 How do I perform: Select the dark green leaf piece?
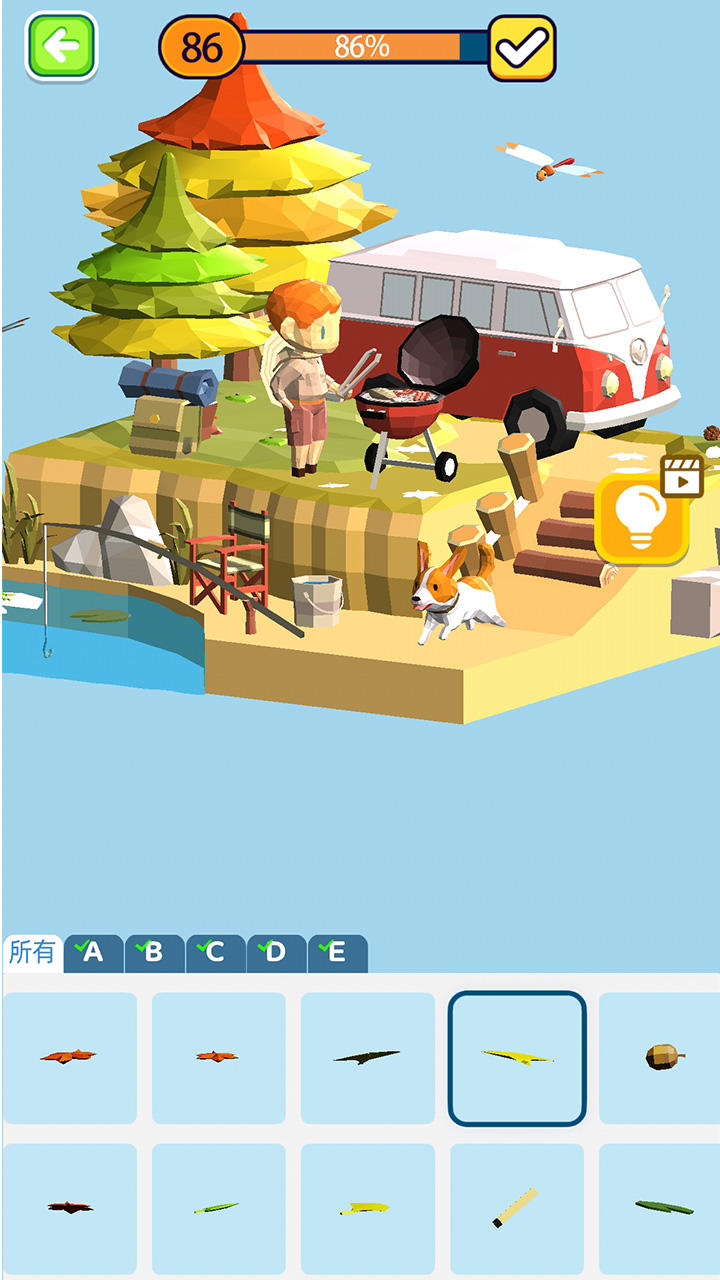(x=368, y=1057)
